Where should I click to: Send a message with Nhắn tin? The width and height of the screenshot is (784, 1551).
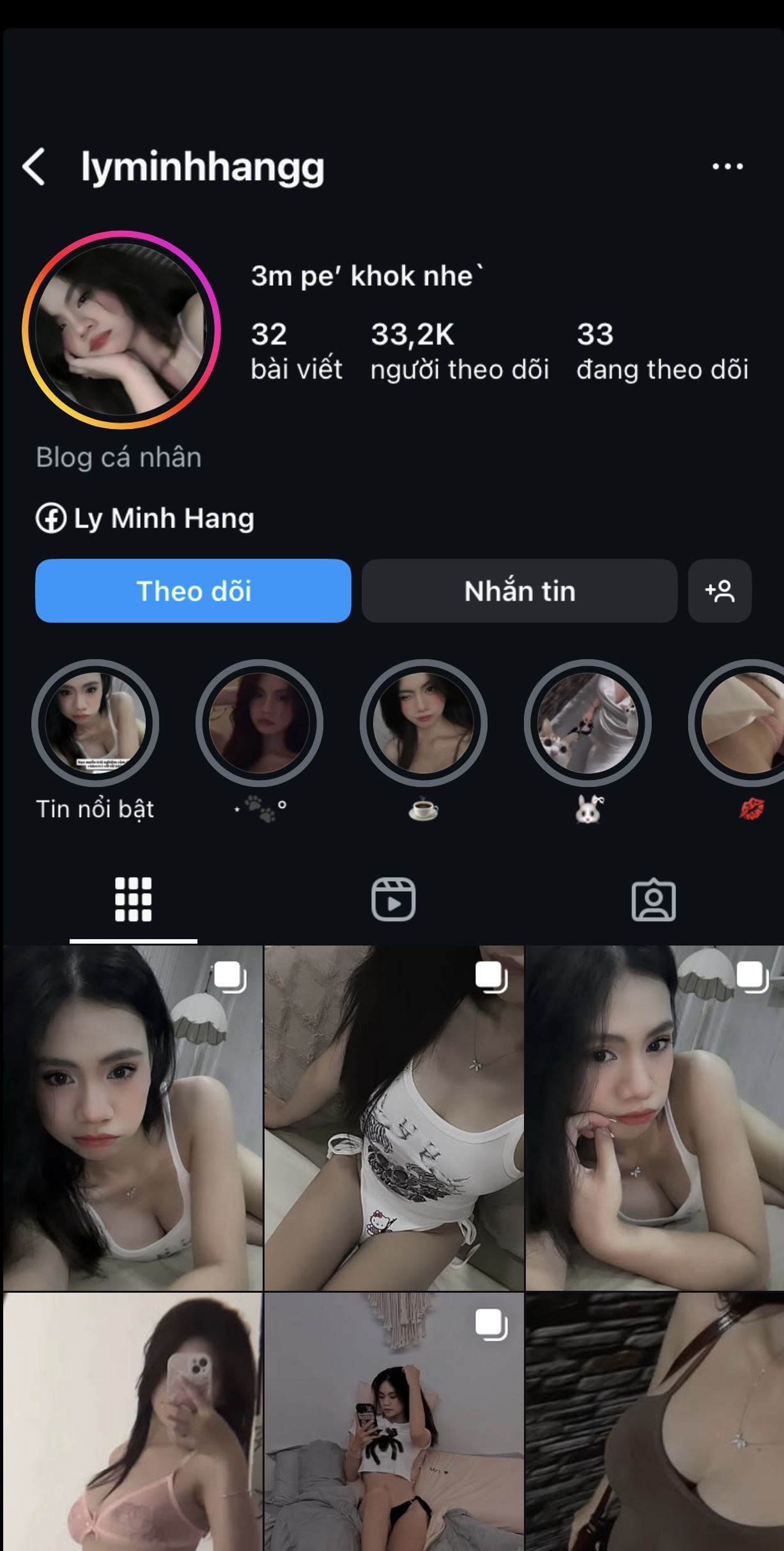pos(519,591)
